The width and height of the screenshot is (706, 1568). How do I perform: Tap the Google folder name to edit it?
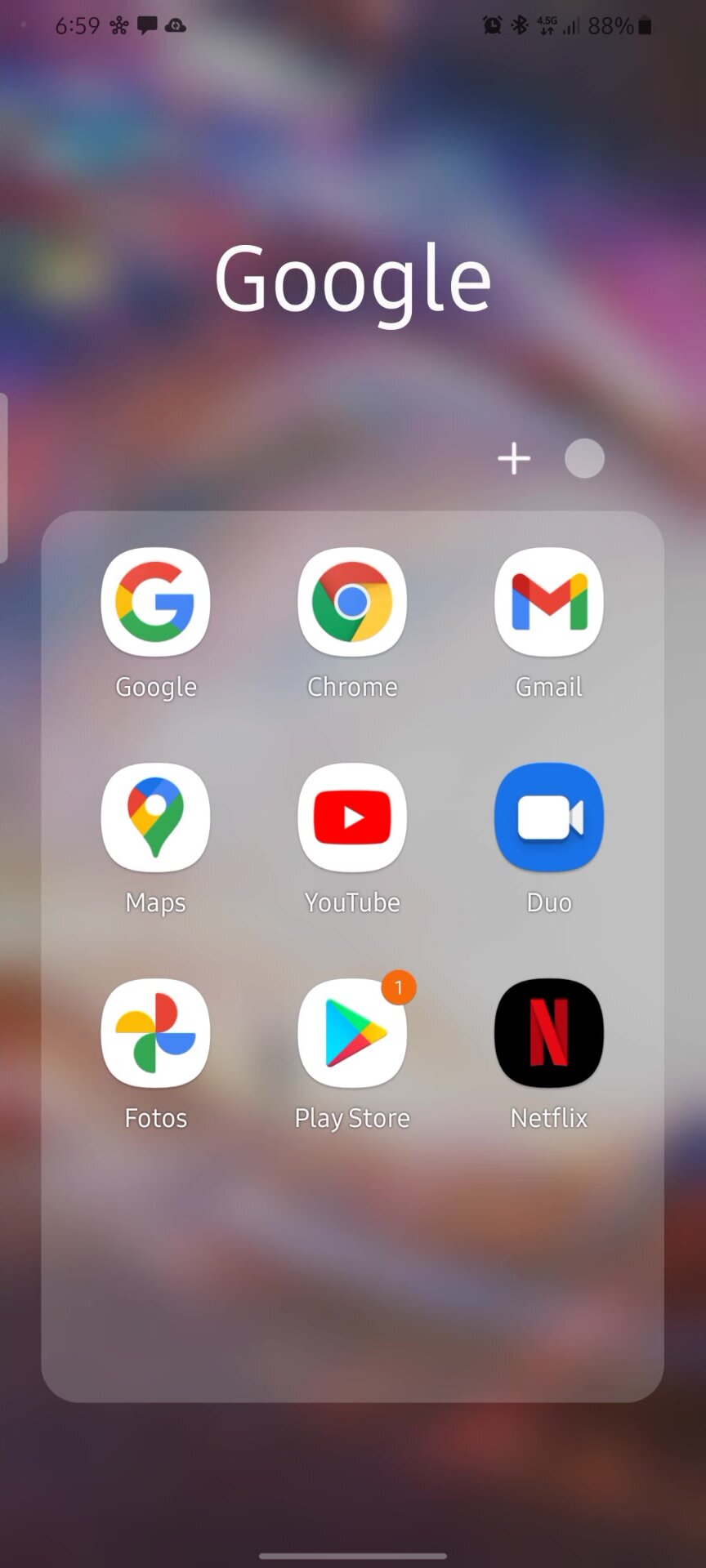352,280
